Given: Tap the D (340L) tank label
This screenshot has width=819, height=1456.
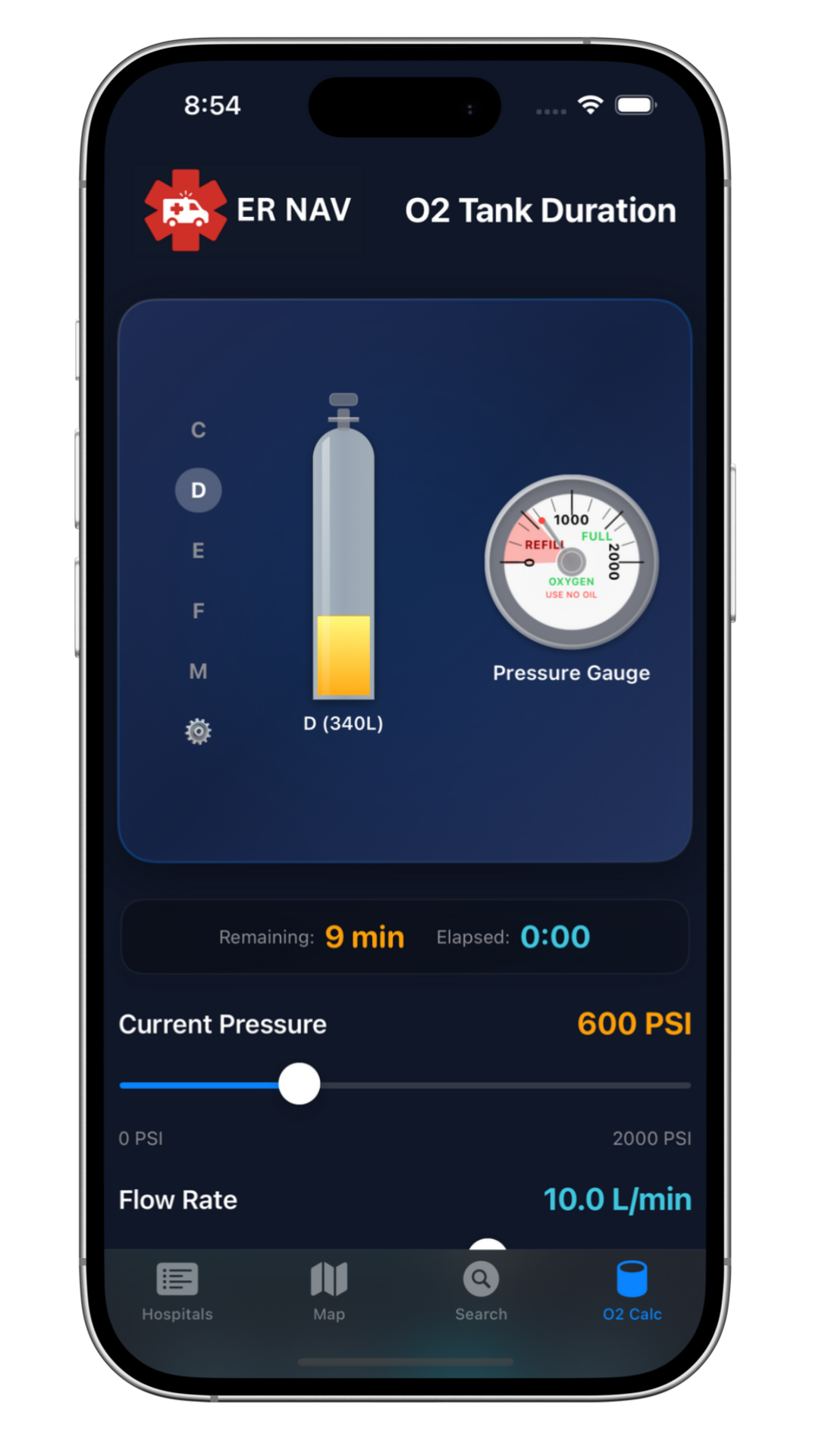Looking at the screenshot, I should 343,723.
